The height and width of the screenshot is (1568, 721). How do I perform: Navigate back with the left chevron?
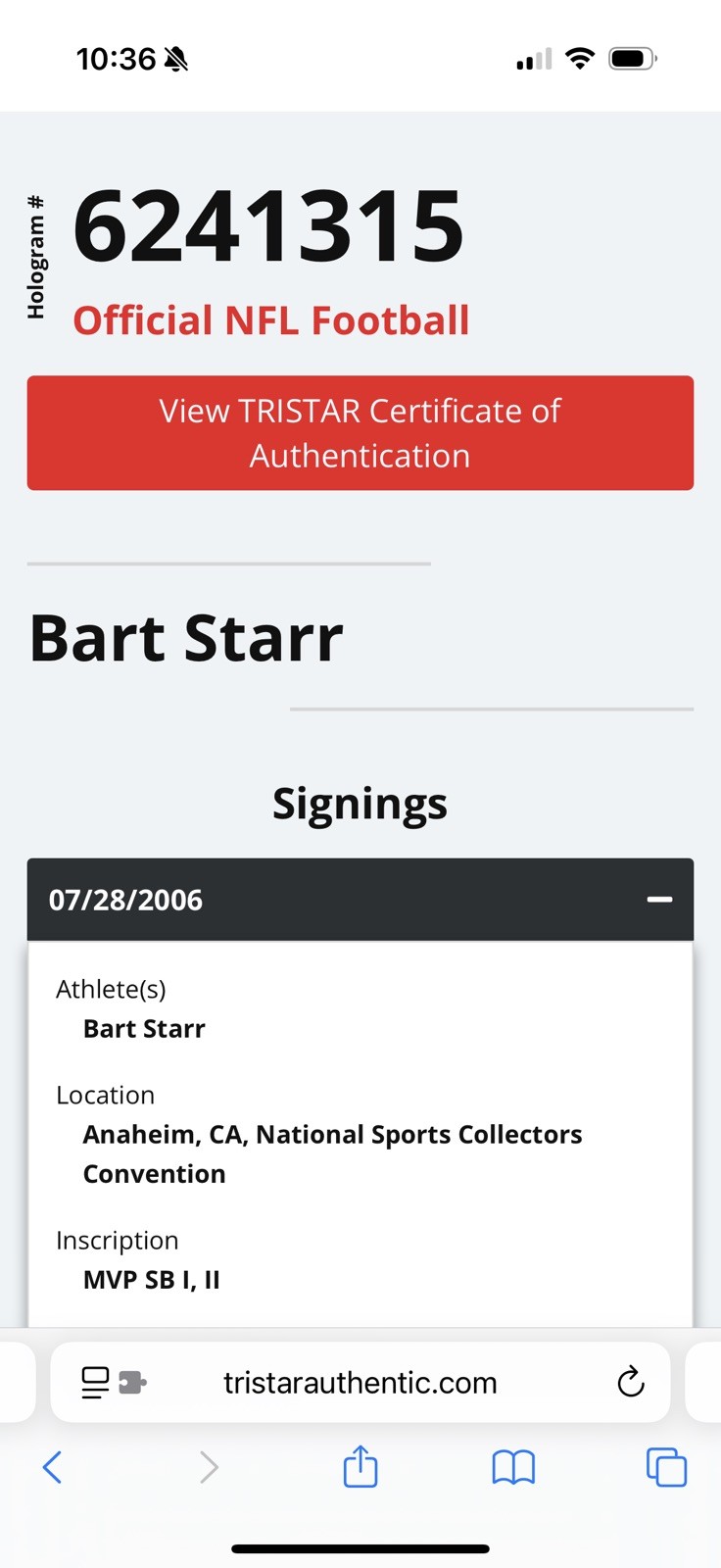pyautogui.click(x=53, y=1467)
